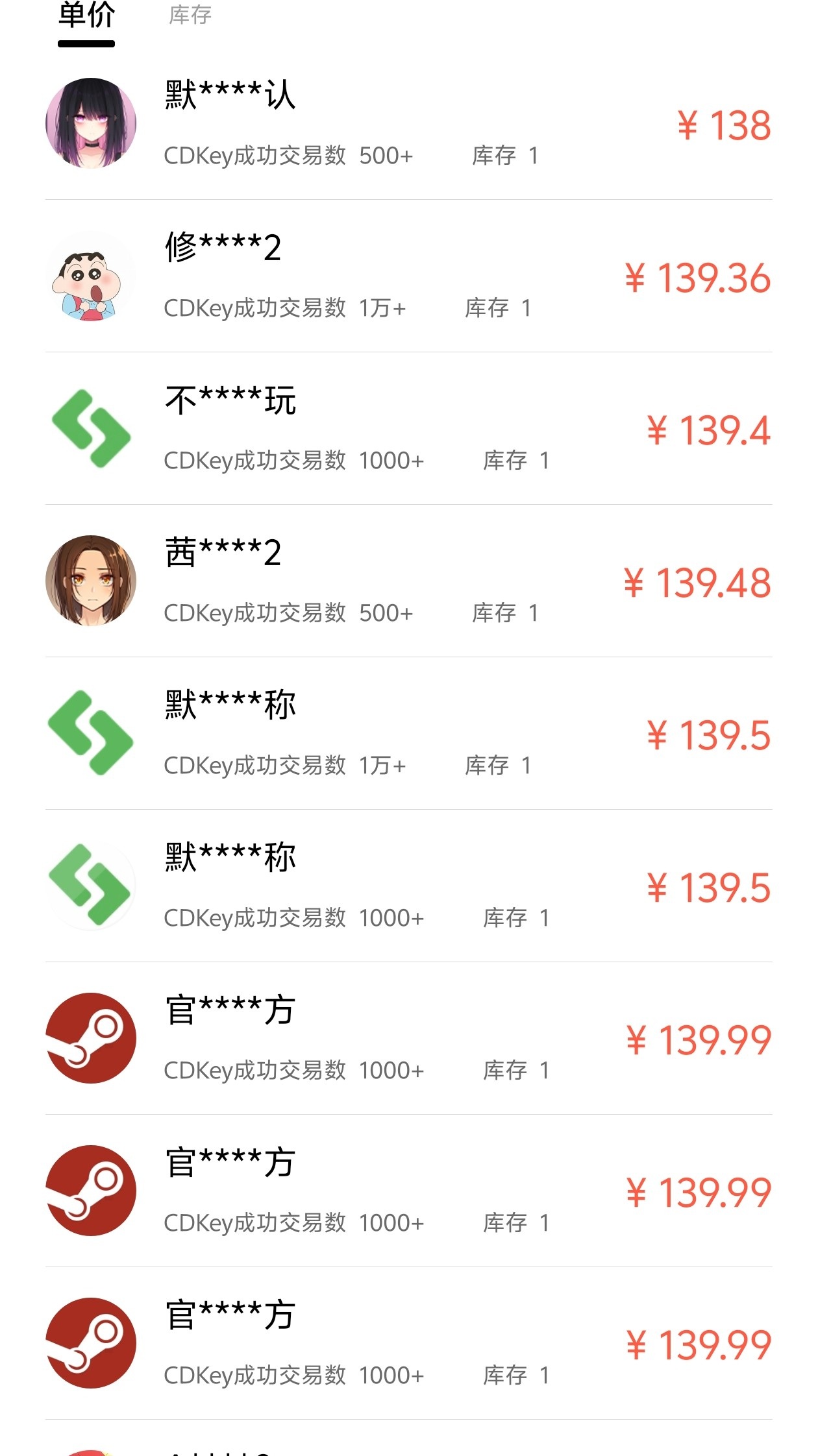Choose seller 修****2 listing priced ¥139.36
Screen dimensions: 818x1456
pos(408,276)
